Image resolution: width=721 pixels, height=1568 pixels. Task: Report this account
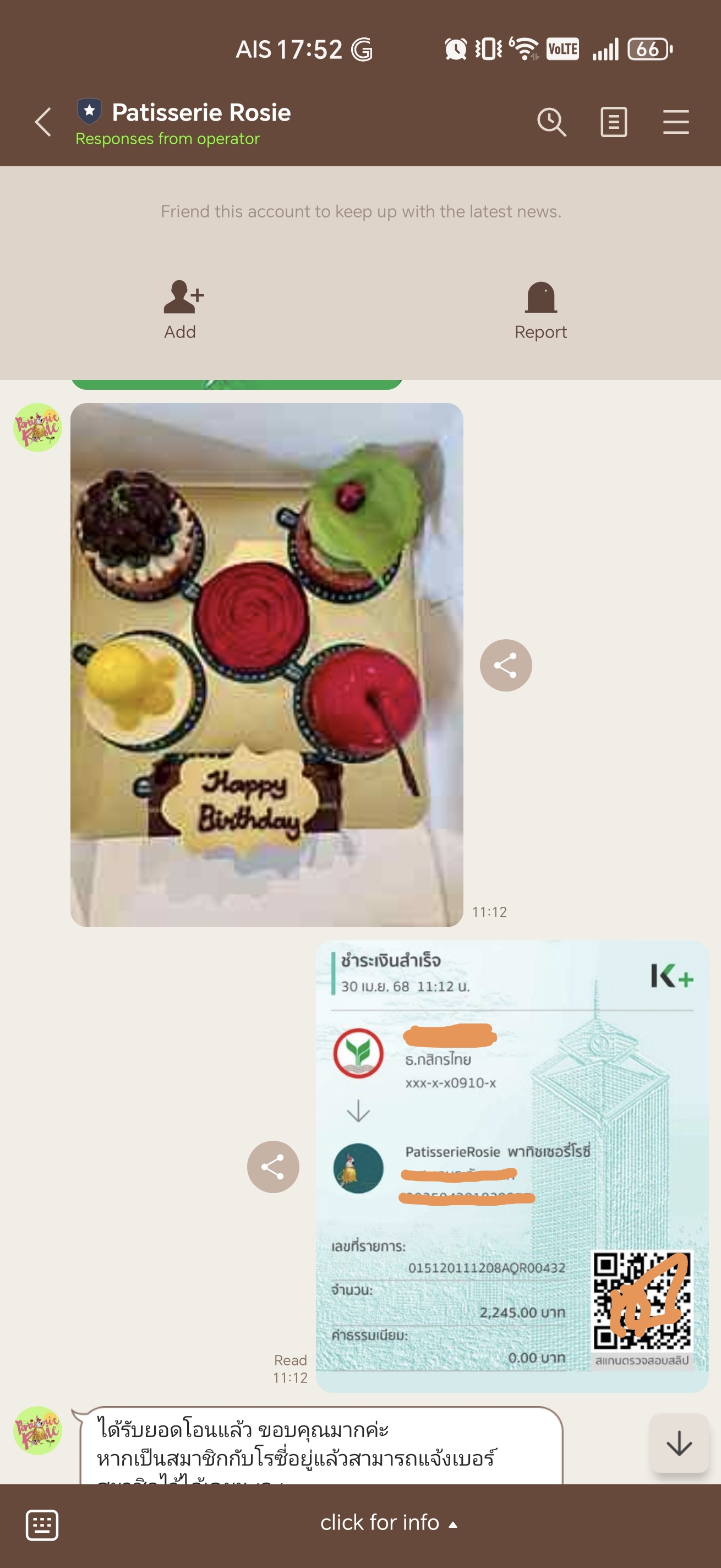[x=540, y=309]
